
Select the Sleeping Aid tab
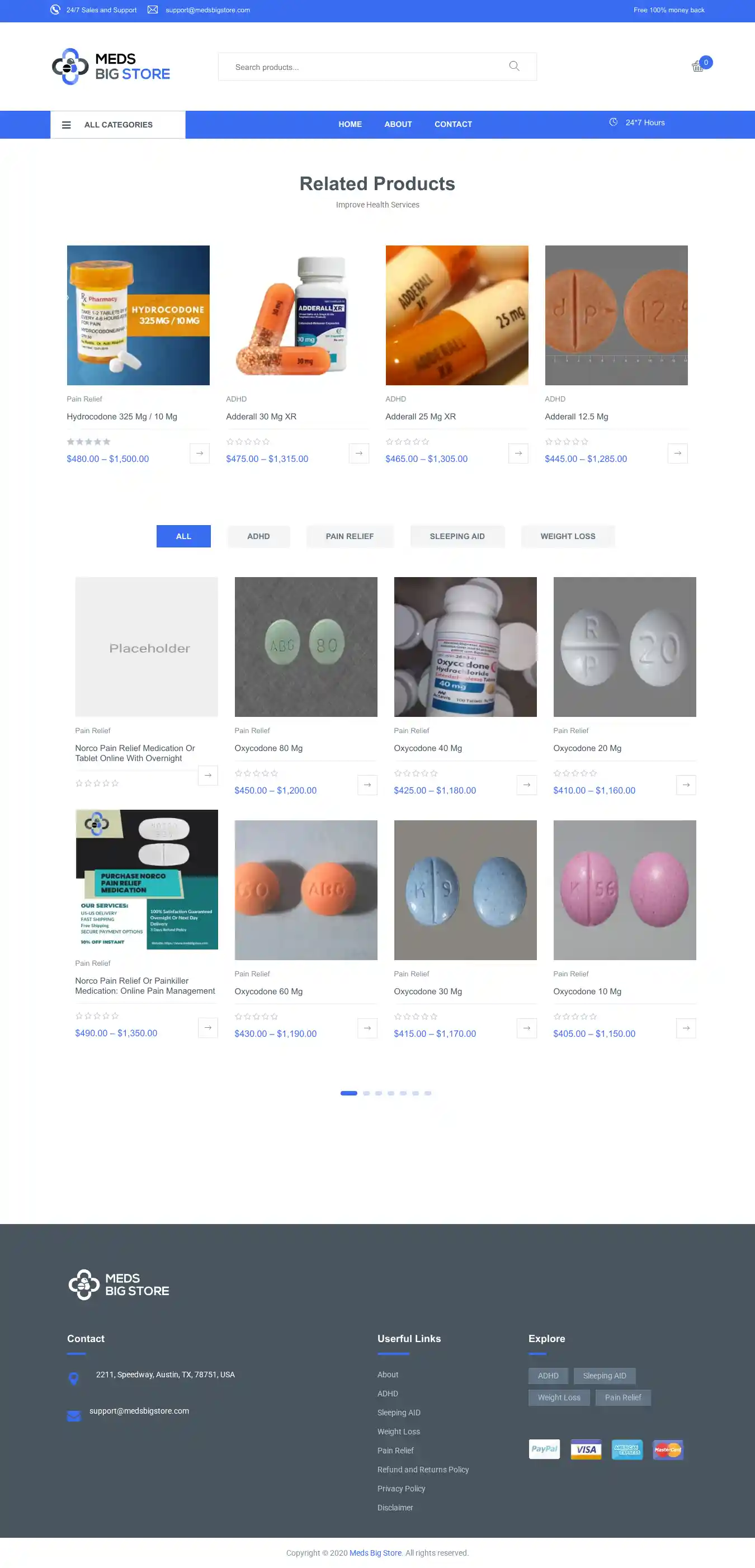click(457, 536)
